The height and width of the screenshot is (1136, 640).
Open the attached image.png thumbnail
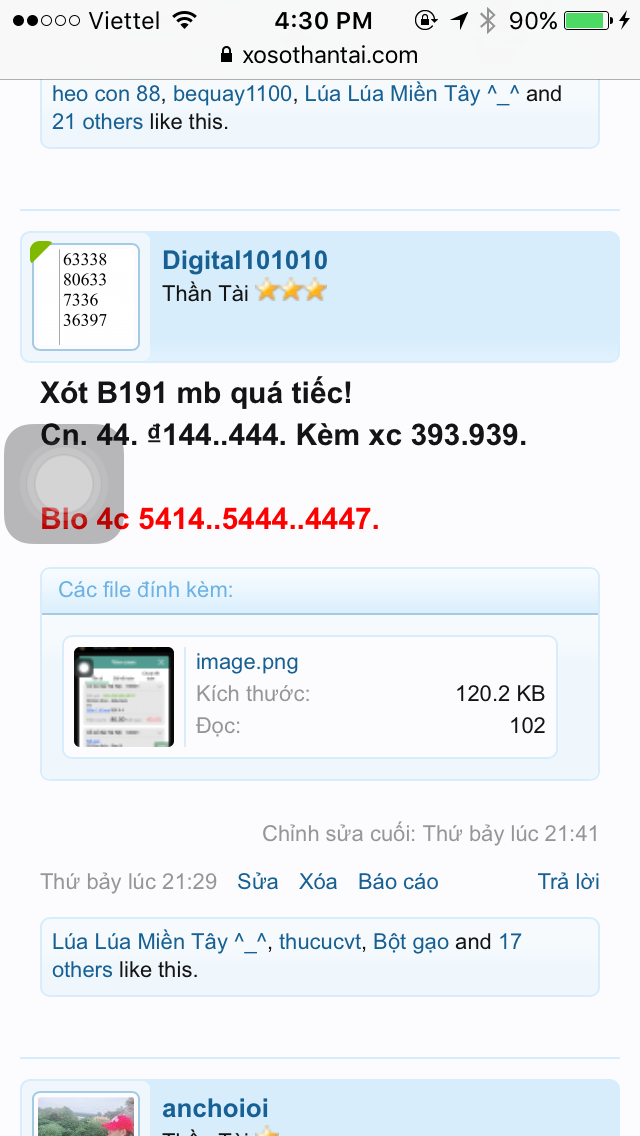pyautogui.click(x=124, y=696)
